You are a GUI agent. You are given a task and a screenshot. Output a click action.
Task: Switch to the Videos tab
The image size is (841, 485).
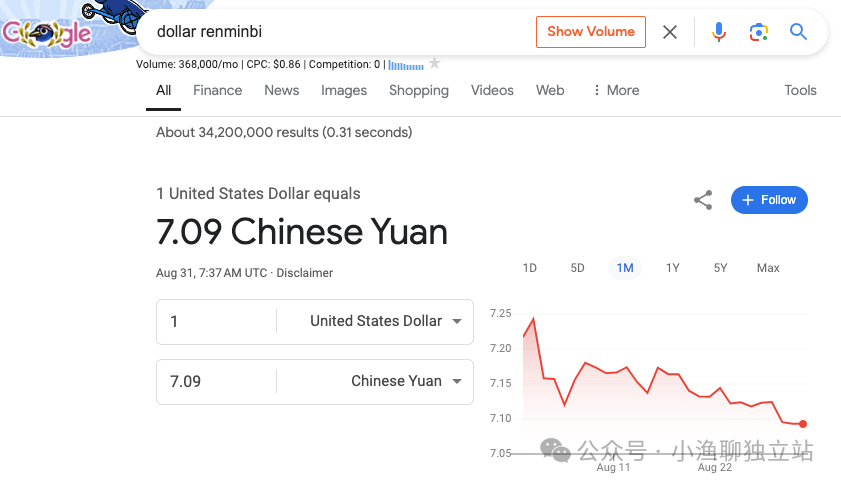tap(492, 90)
